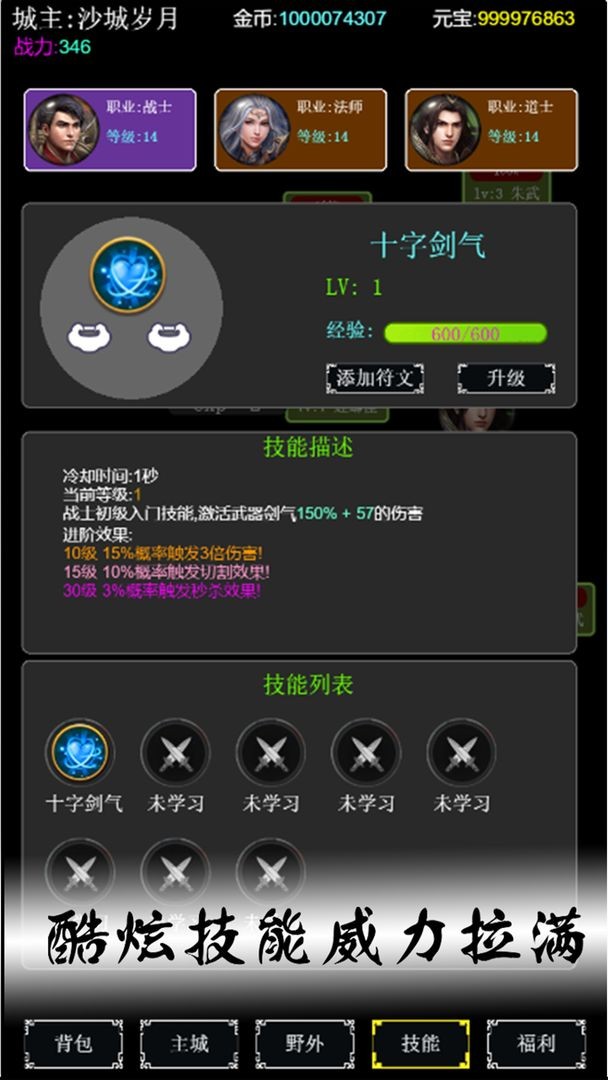Switch to the 野外 wilderness tab
The width and height of the screenshot is (608, 1080).
[x=305, y=1044]
